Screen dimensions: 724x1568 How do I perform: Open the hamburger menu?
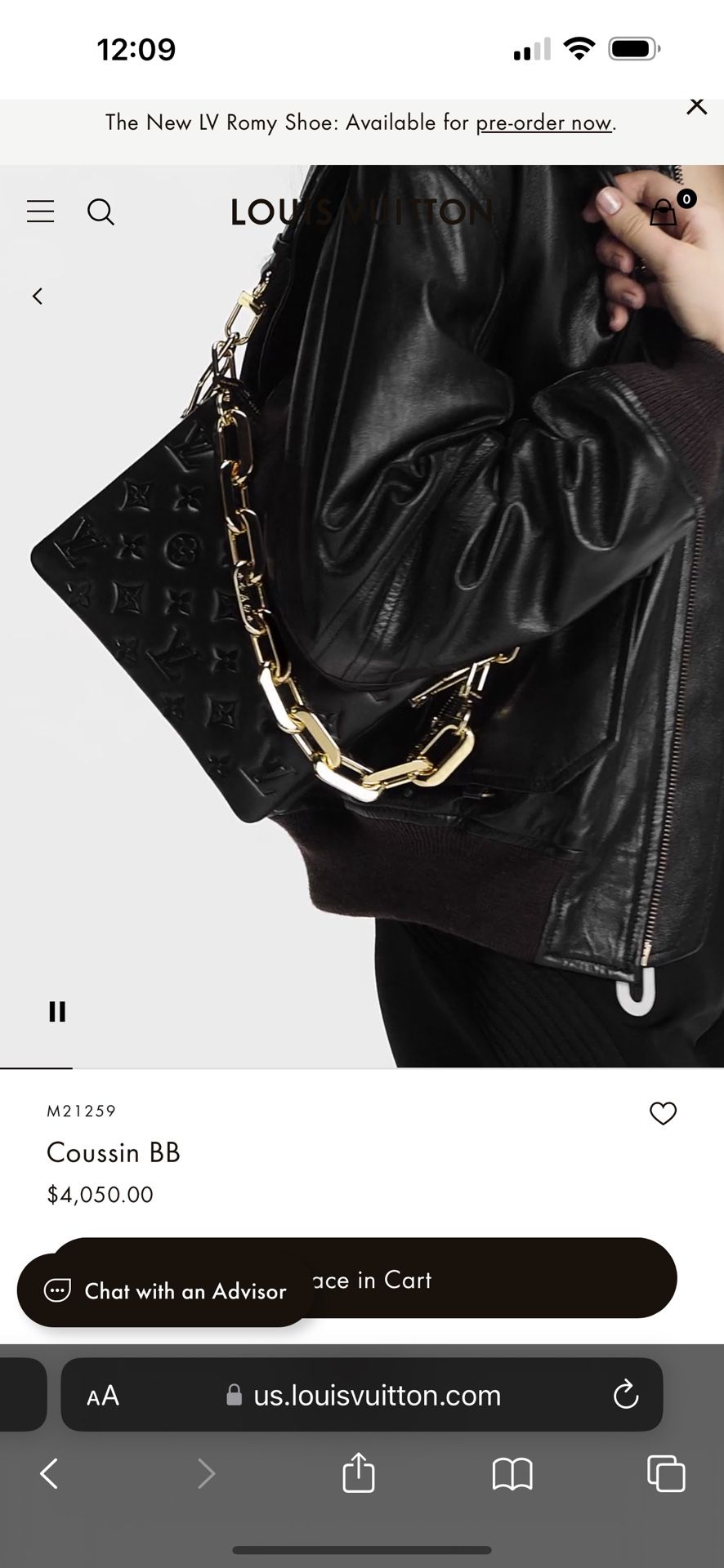coord(40,212)
